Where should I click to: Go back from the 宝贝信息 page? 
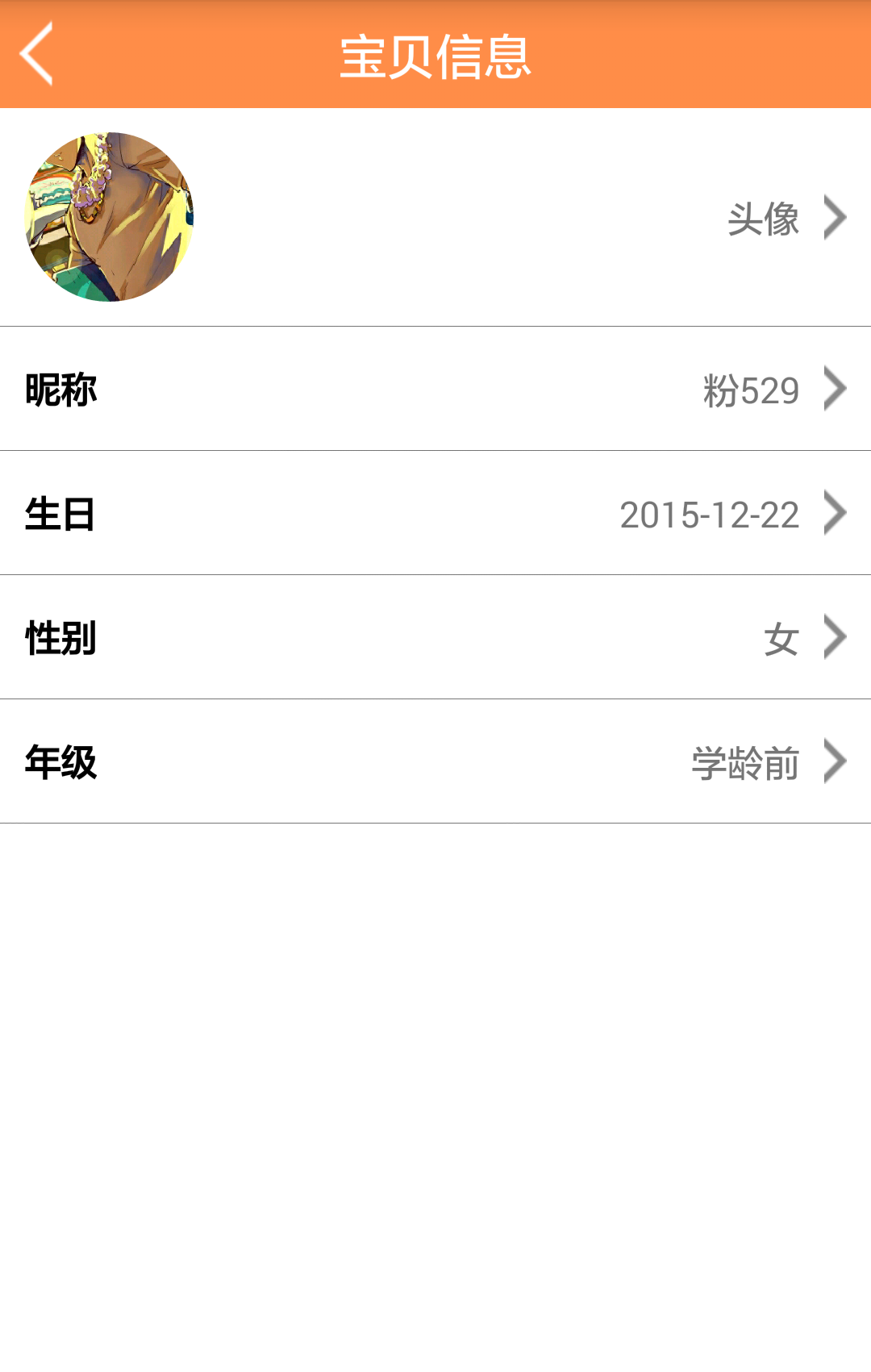(37, 53)
